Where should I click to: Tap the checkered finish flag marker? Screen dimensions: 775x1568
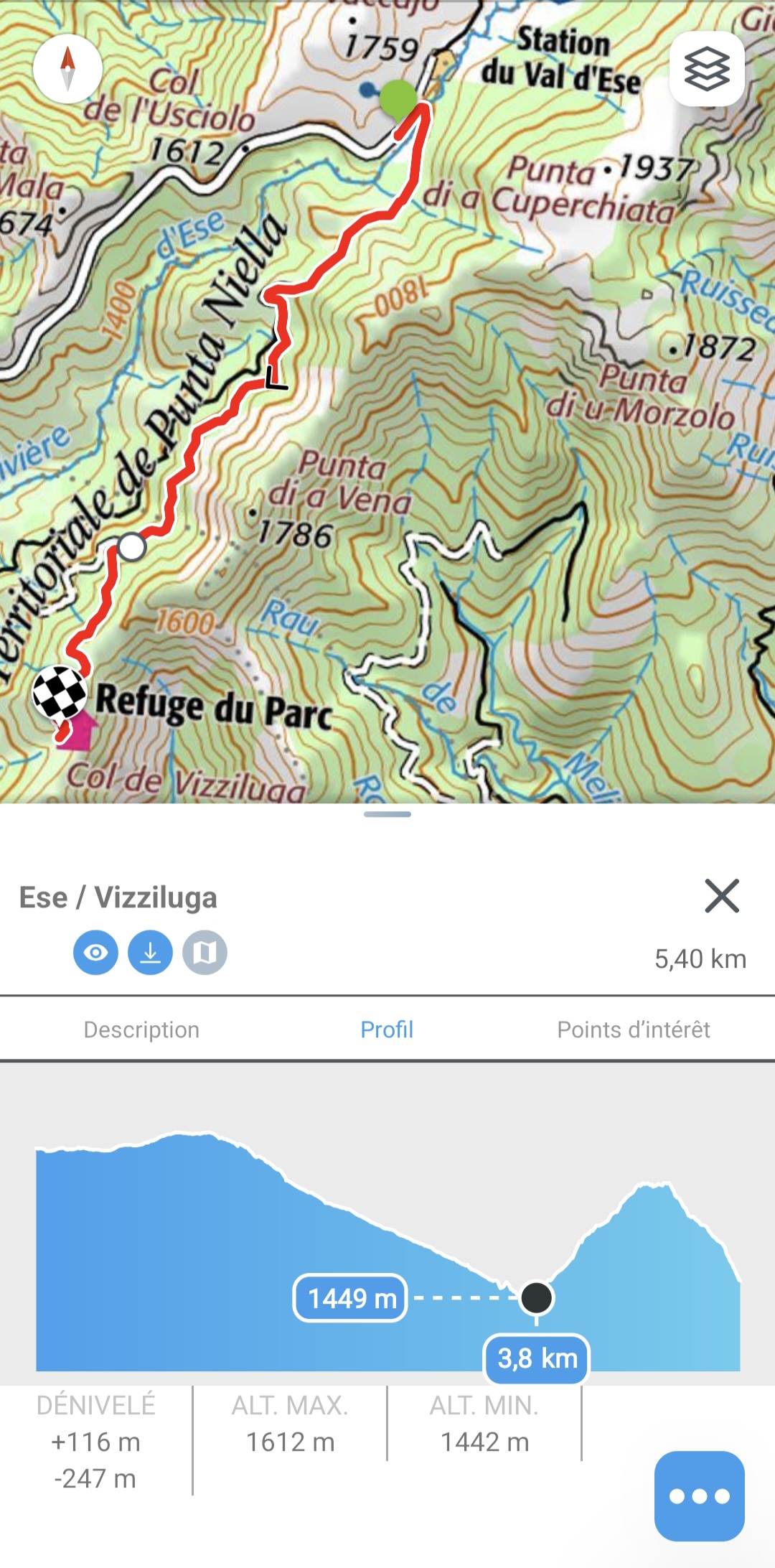[x=60, y=693]
